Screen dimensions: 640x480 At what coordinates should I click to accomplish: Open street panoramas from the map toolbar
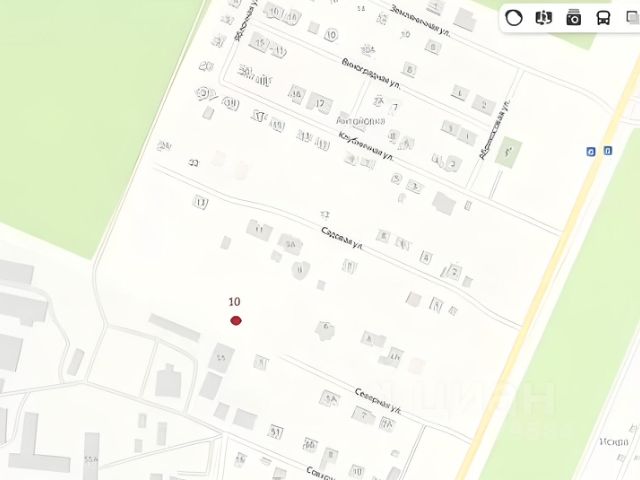point(544,18)
